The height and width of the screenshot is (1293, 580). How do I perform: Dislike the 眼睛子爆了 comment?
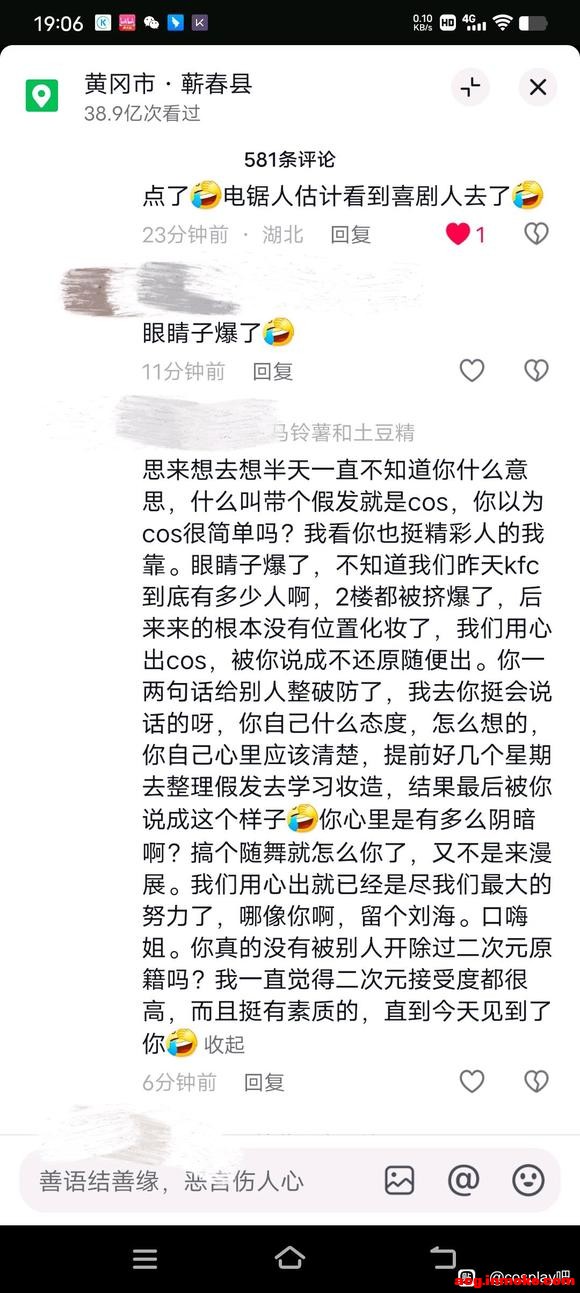click(x=536, y=371)
